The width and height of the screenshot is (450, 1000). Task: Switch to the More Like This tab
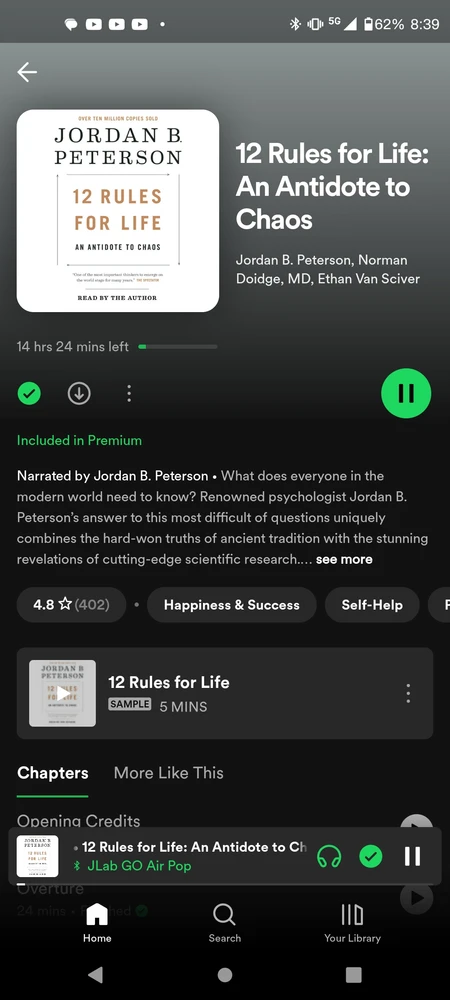[x=168, y=773]
